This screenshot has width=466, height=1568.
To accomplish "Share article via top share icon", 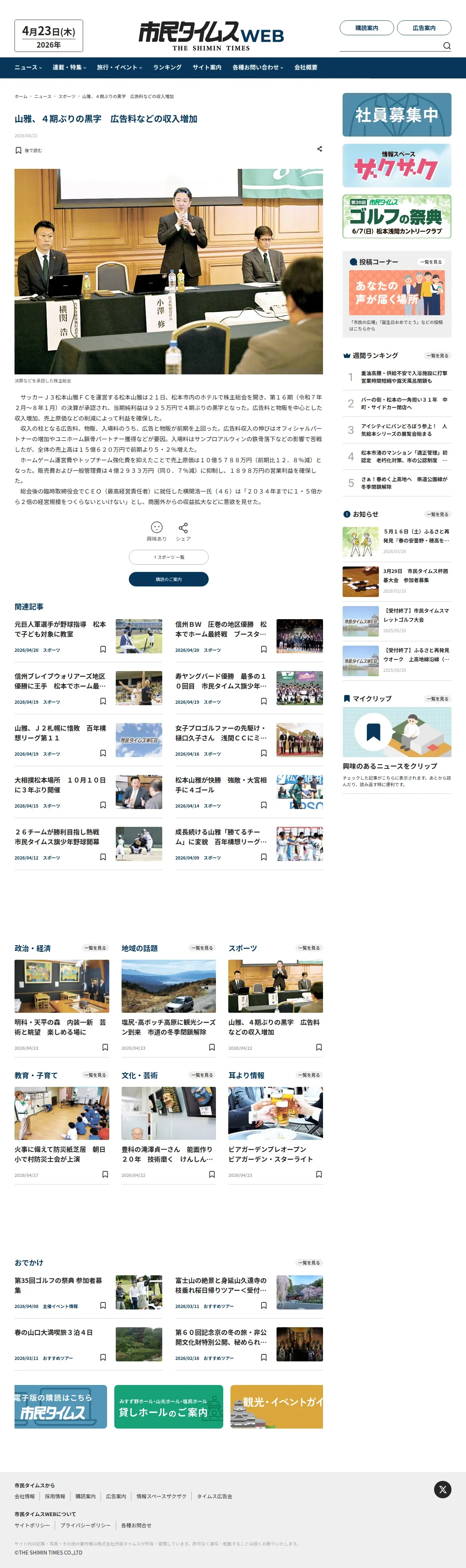I will 319,149.
